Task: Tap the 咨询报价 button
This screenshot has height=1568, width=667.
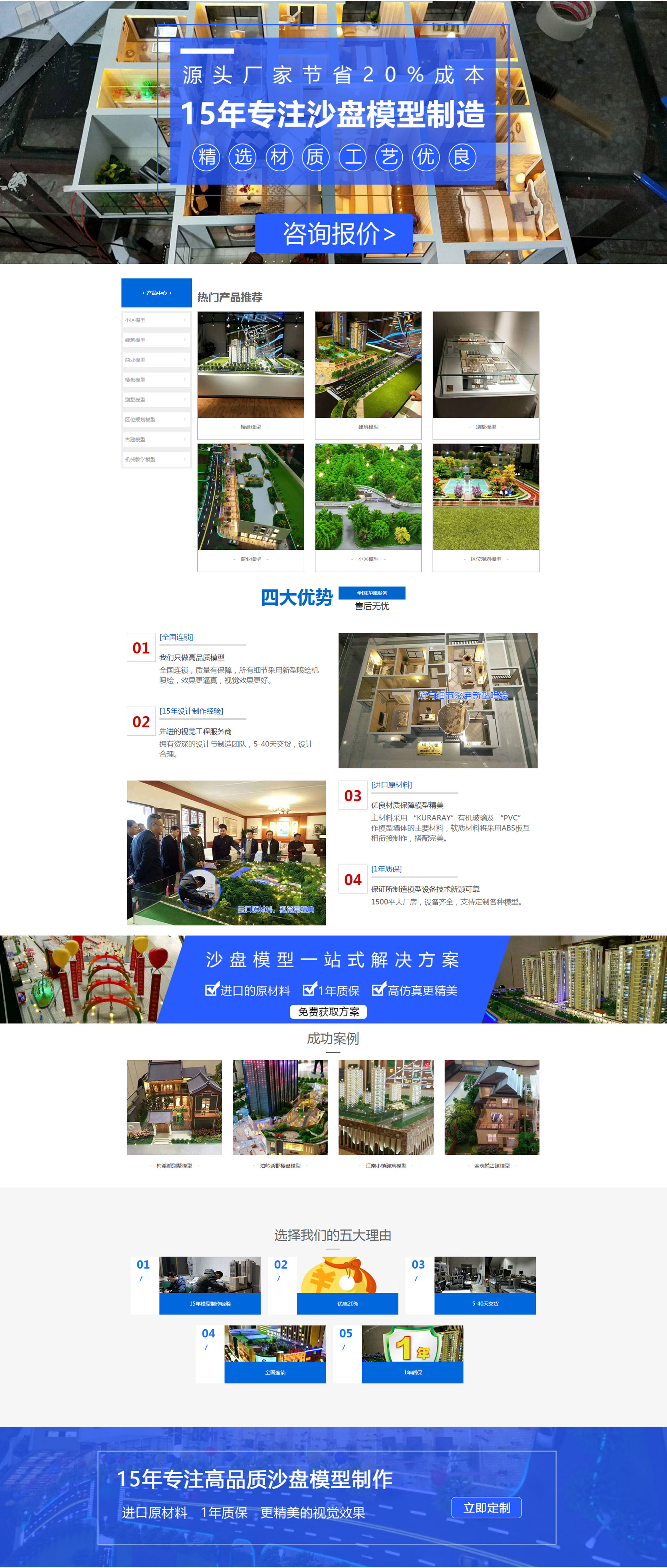Action: [333, 233]
